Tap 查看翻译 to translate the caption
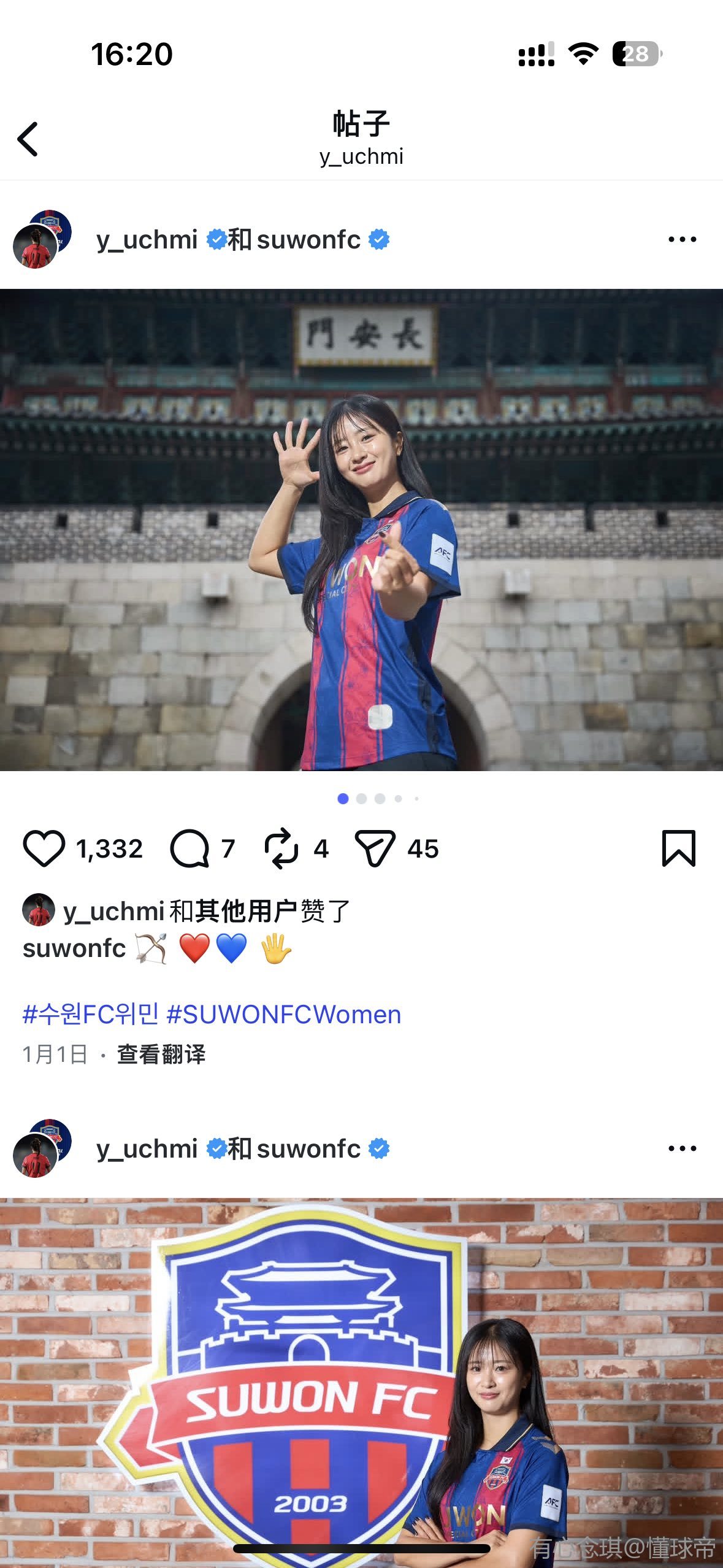The image size is (723, 1568). point(161,1055)
